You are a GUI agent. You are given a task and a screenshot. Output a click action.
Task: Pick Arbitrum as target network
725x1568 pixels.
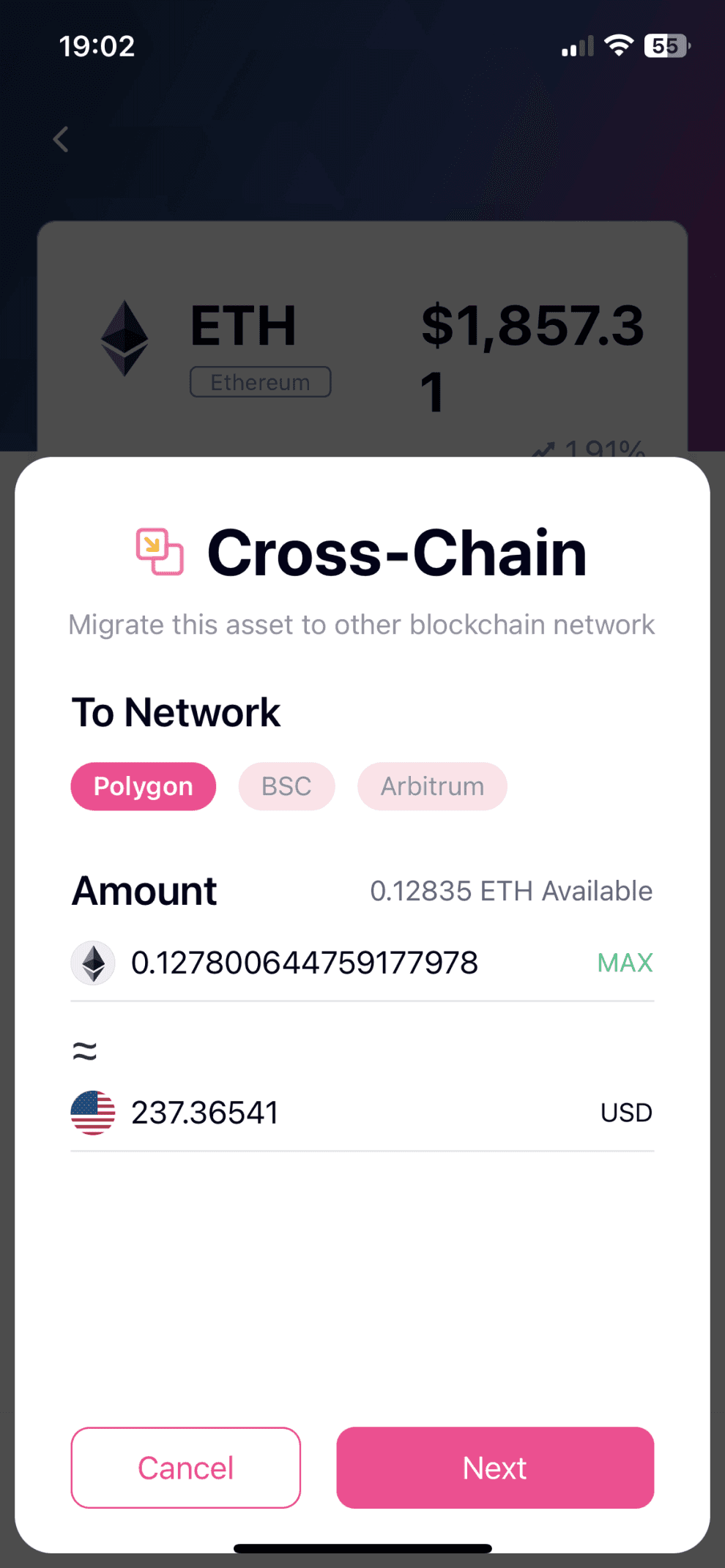(x=432, y=786)
